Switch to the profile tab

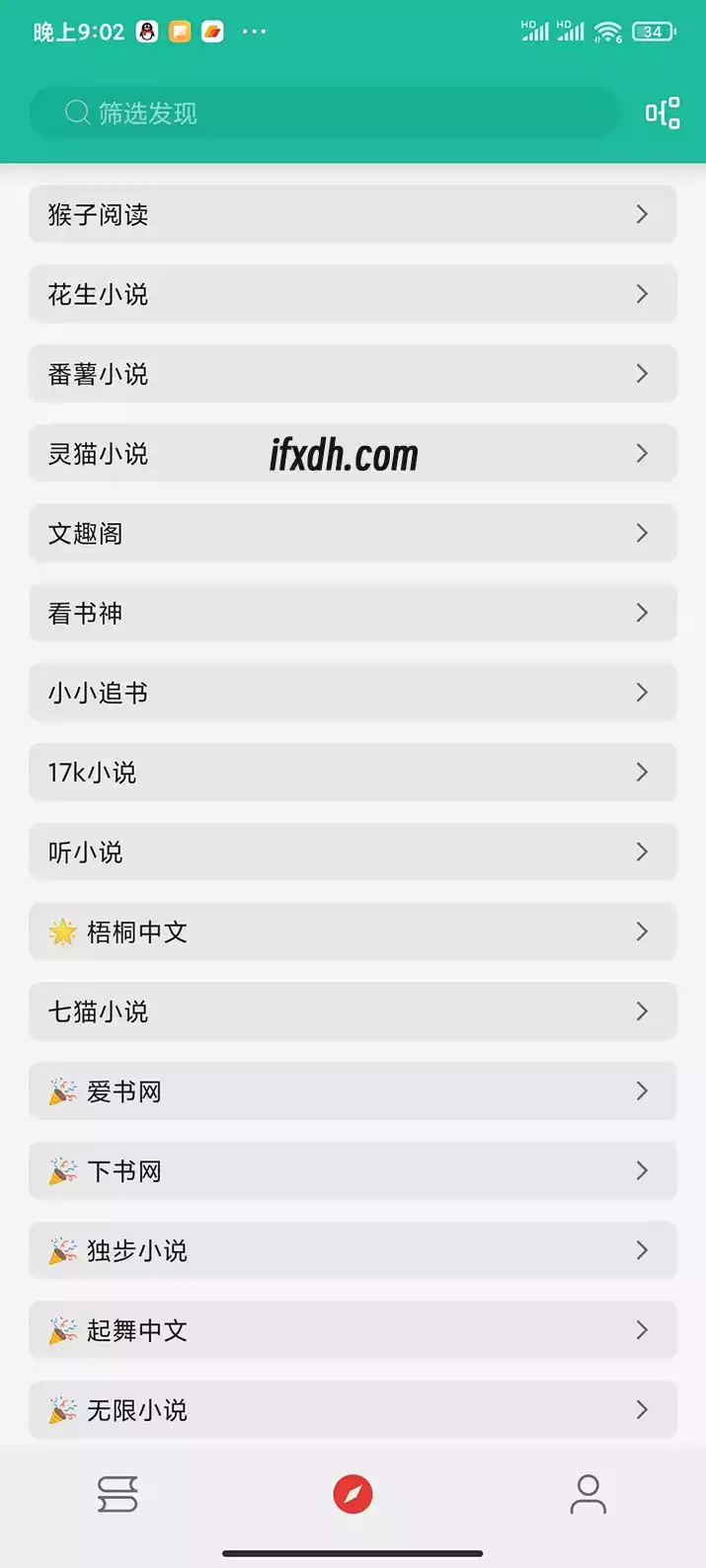pos(588,1495)
